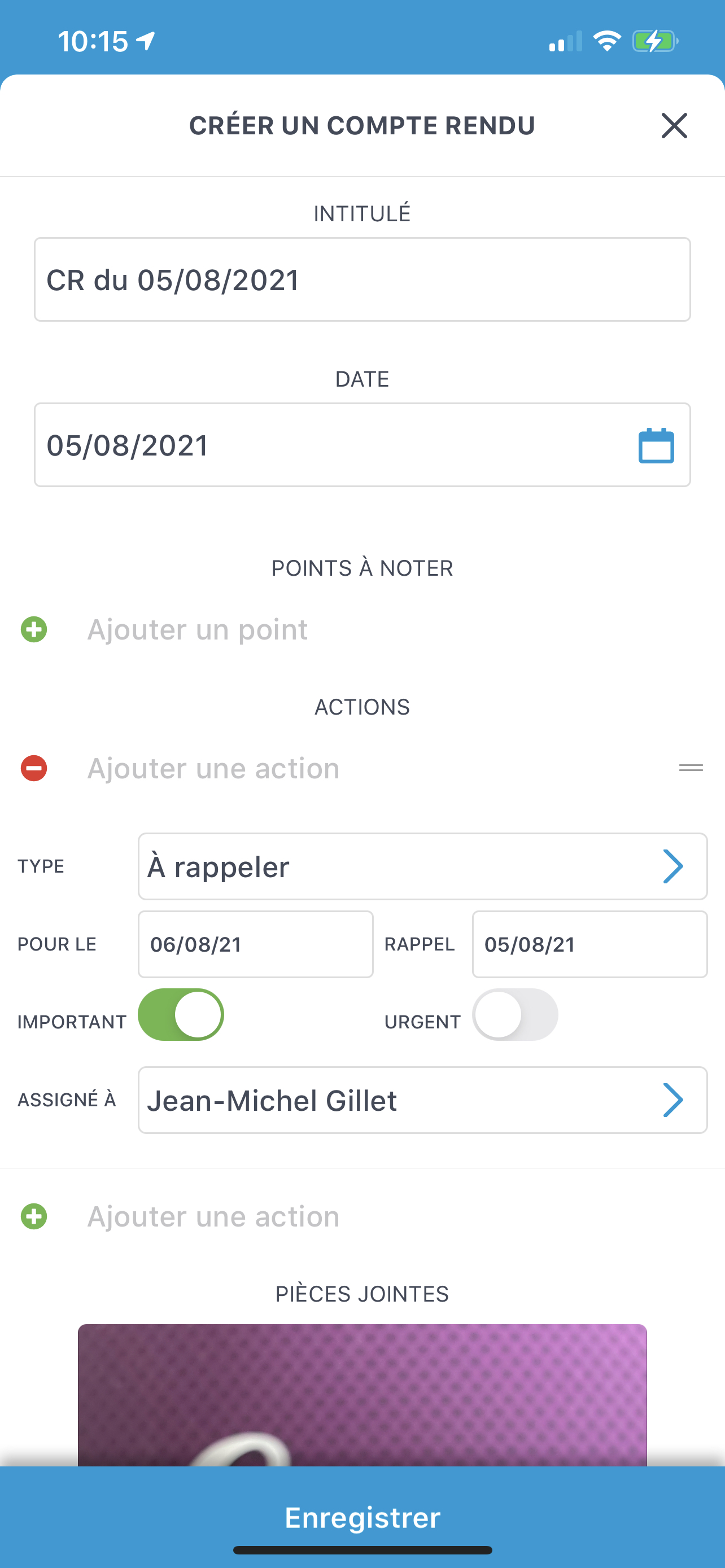Tap the green plus to add another action
Viewport: 725px width, 1568px height.
[34, 1217]
